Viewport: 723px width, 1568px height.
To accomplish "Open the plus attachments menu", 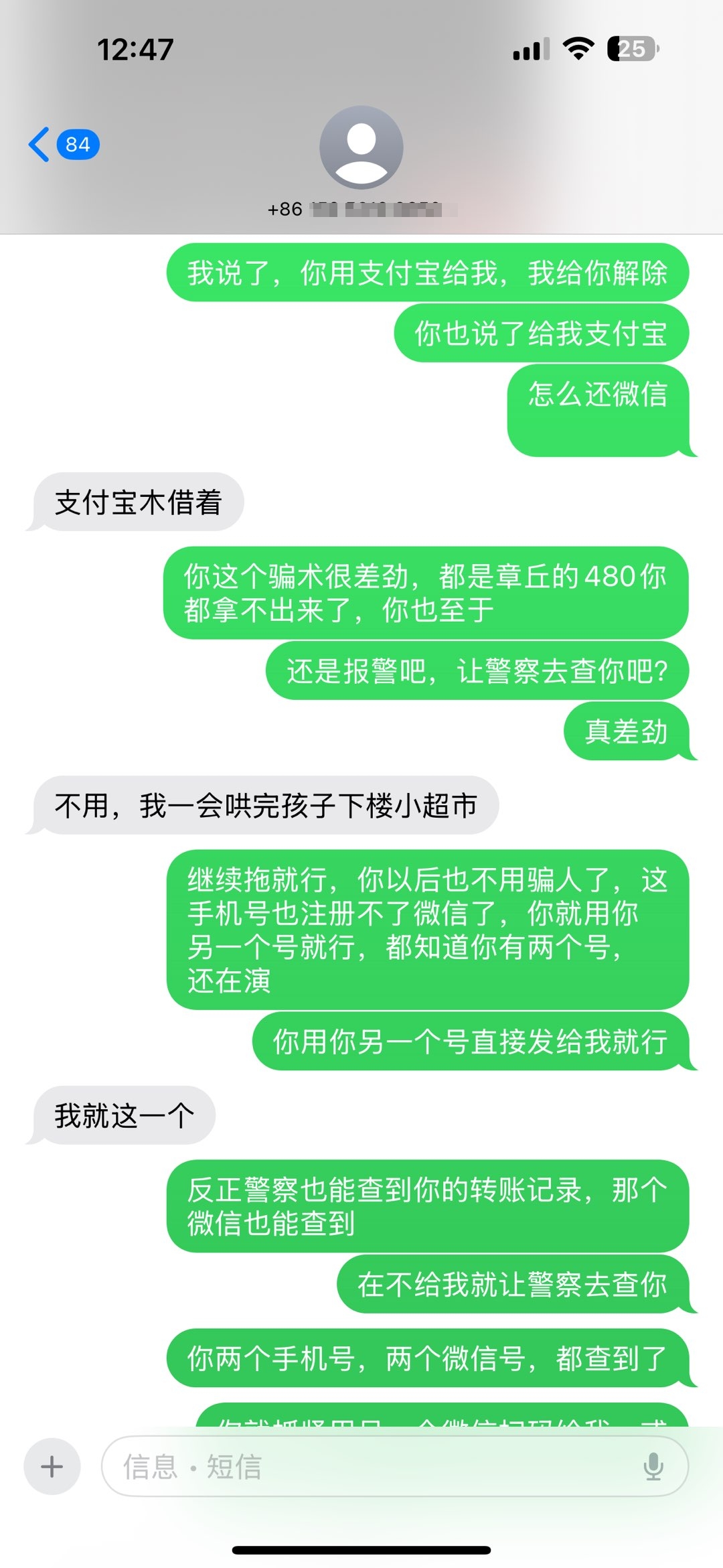I will coord(52,1466).
